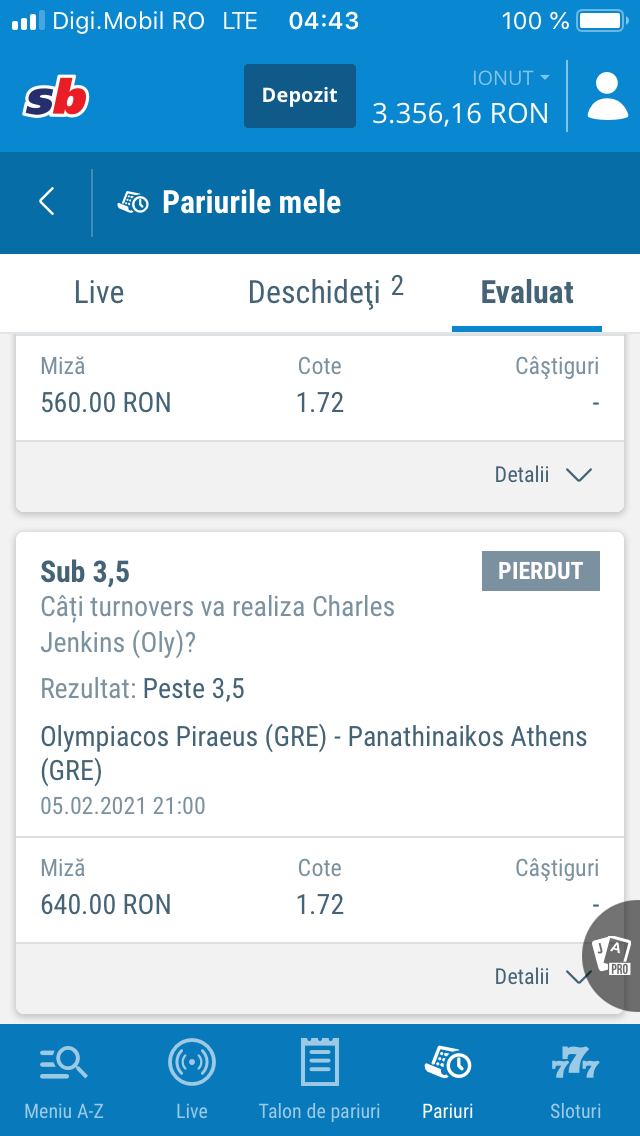Open Meniu A-Z in bottom bar

(65, 1079)
